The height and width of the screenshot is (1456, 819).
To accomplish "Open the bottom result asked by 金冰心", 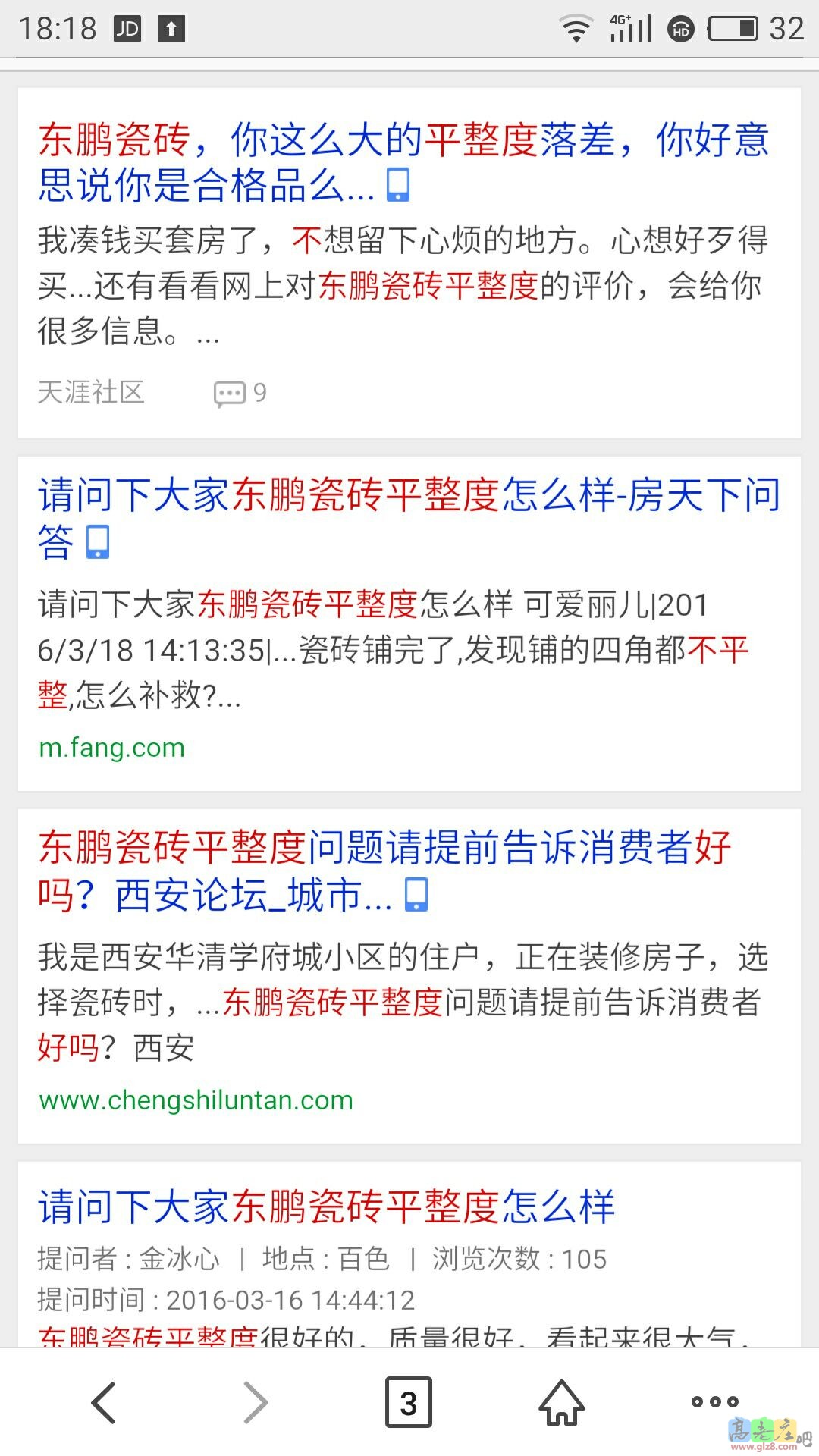I will pyautogui.click(x=326, y=1206).
